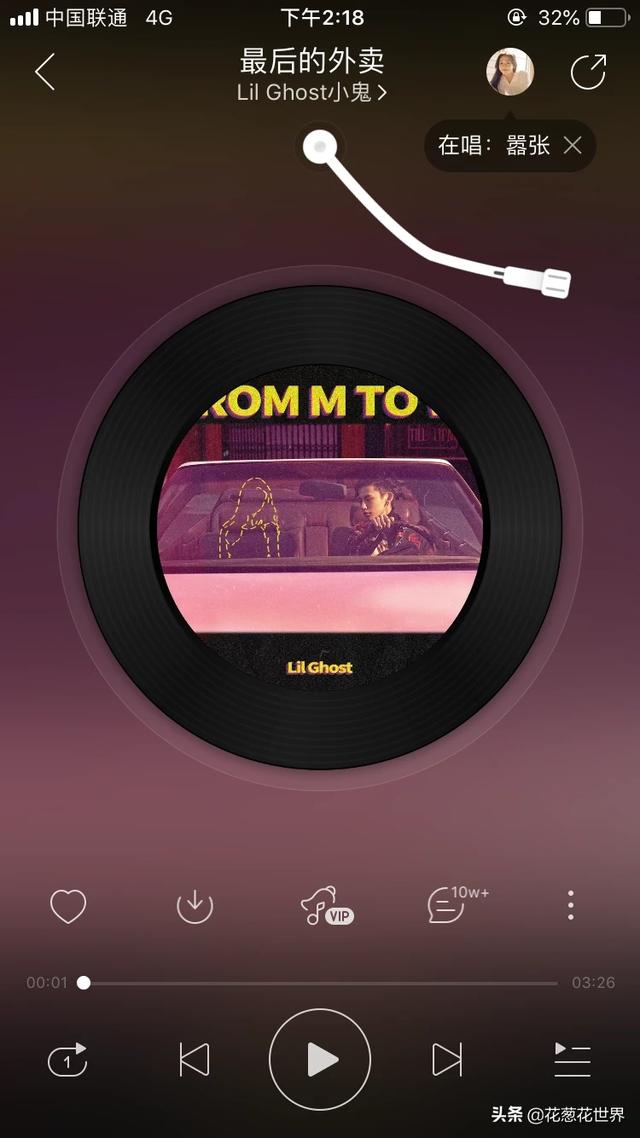Viewport: 640px width, 1138px height.
Task: Tap the vinyl album cover
Action: 320,527
